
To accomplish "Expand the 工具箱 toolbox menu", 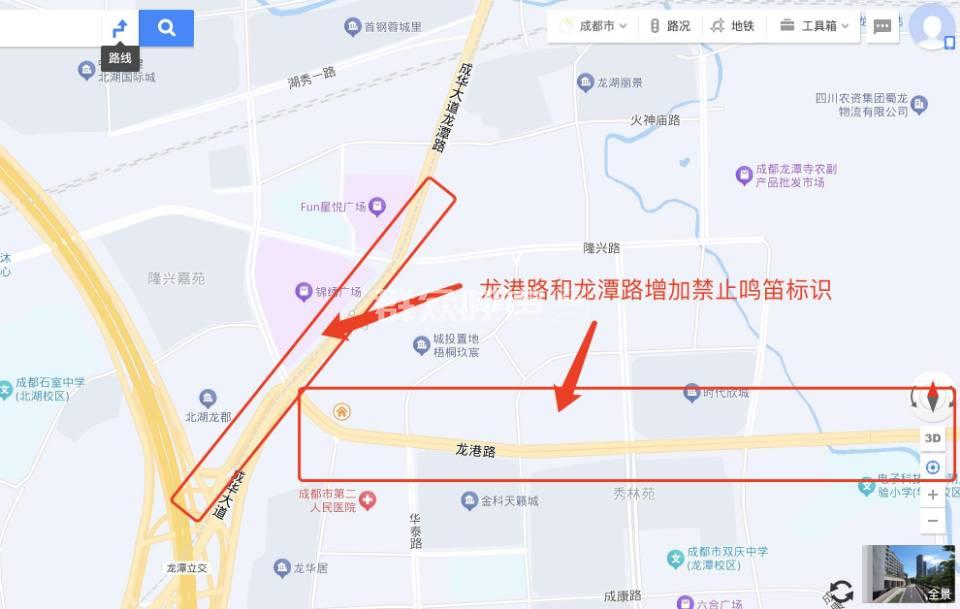I will [814, 26].
